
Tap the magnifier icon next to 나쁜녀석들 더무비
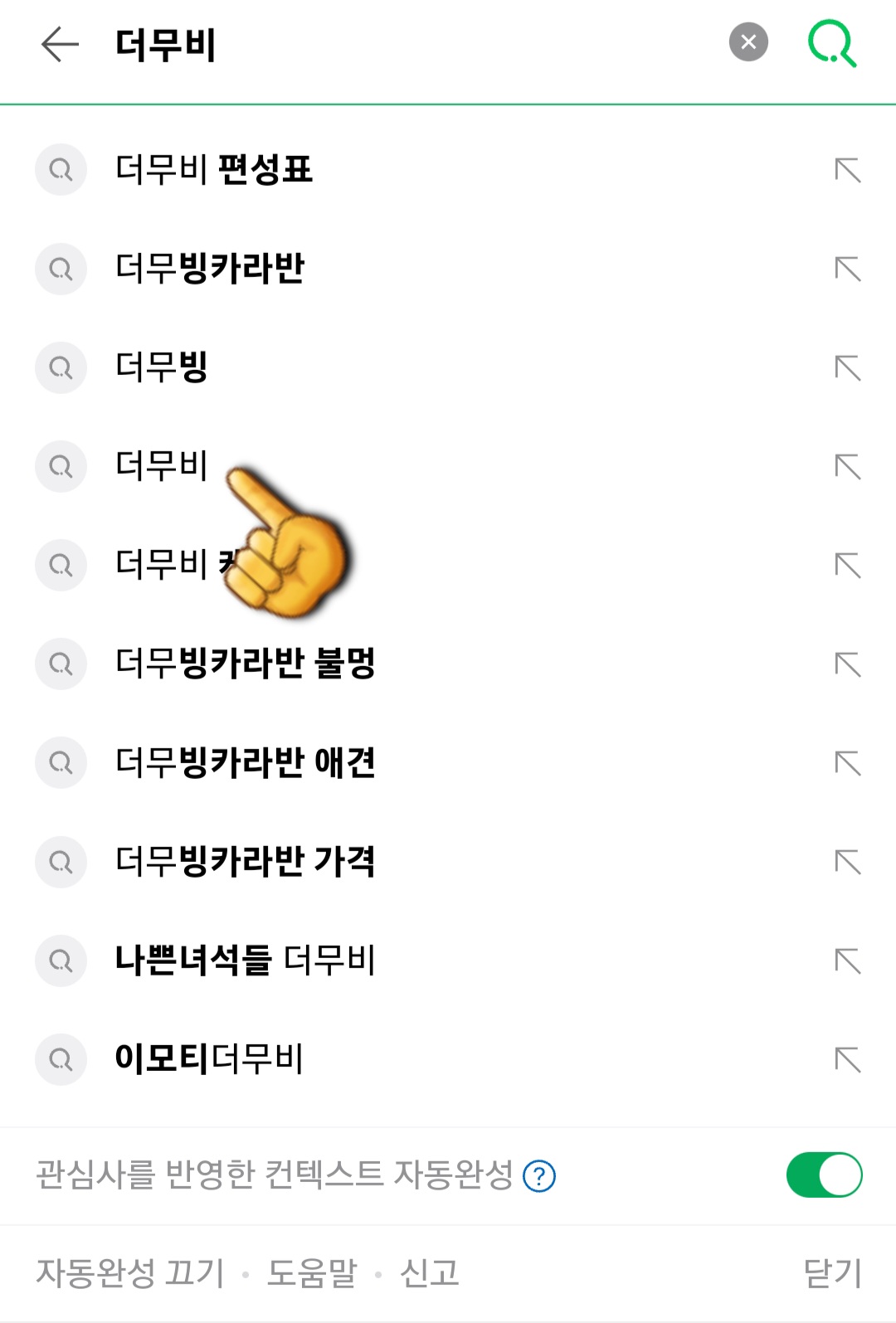click(x=60, y=961)
